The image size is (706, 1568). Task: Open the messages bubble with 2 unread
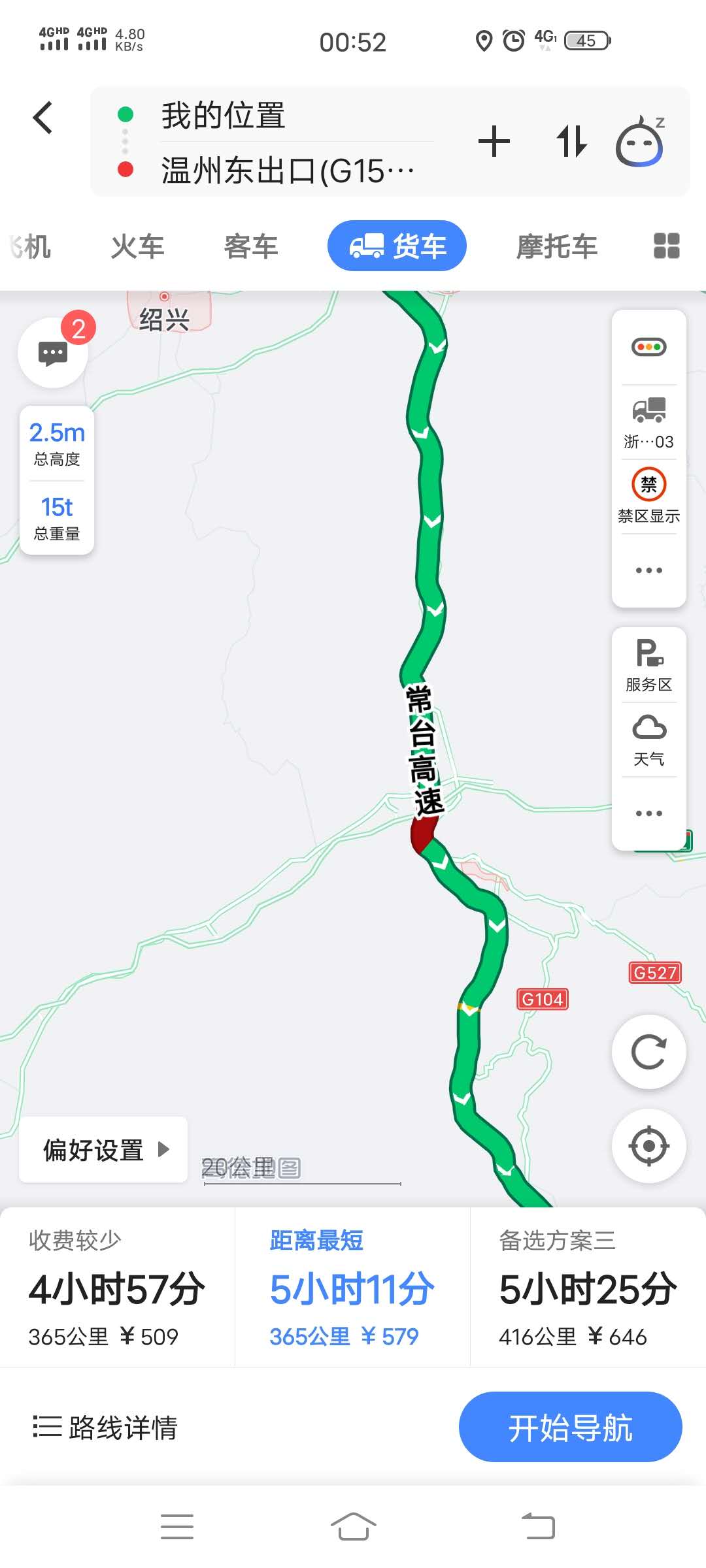point(53,353)
